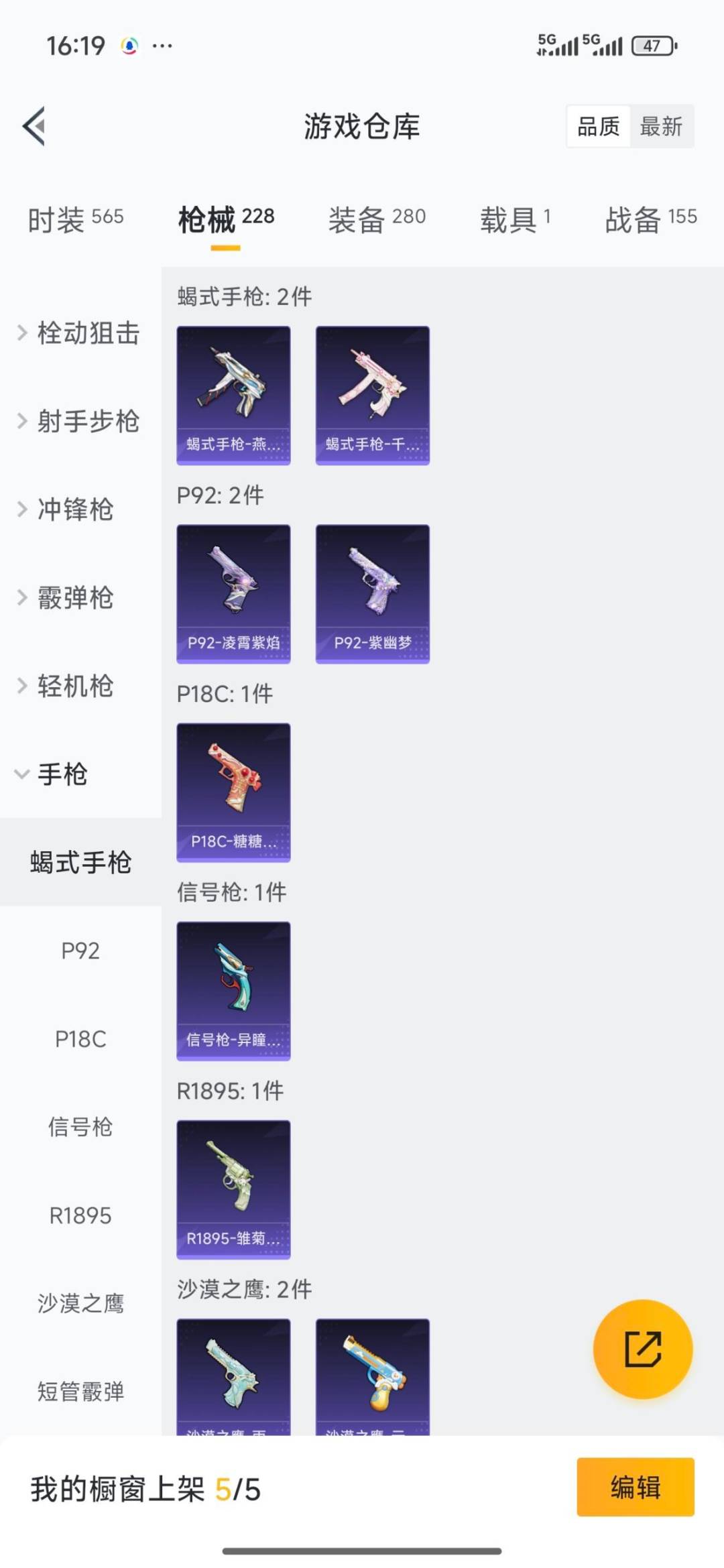View the 信号枪-异瞳 flare gun skin
724x1568 pixels.
233,990
